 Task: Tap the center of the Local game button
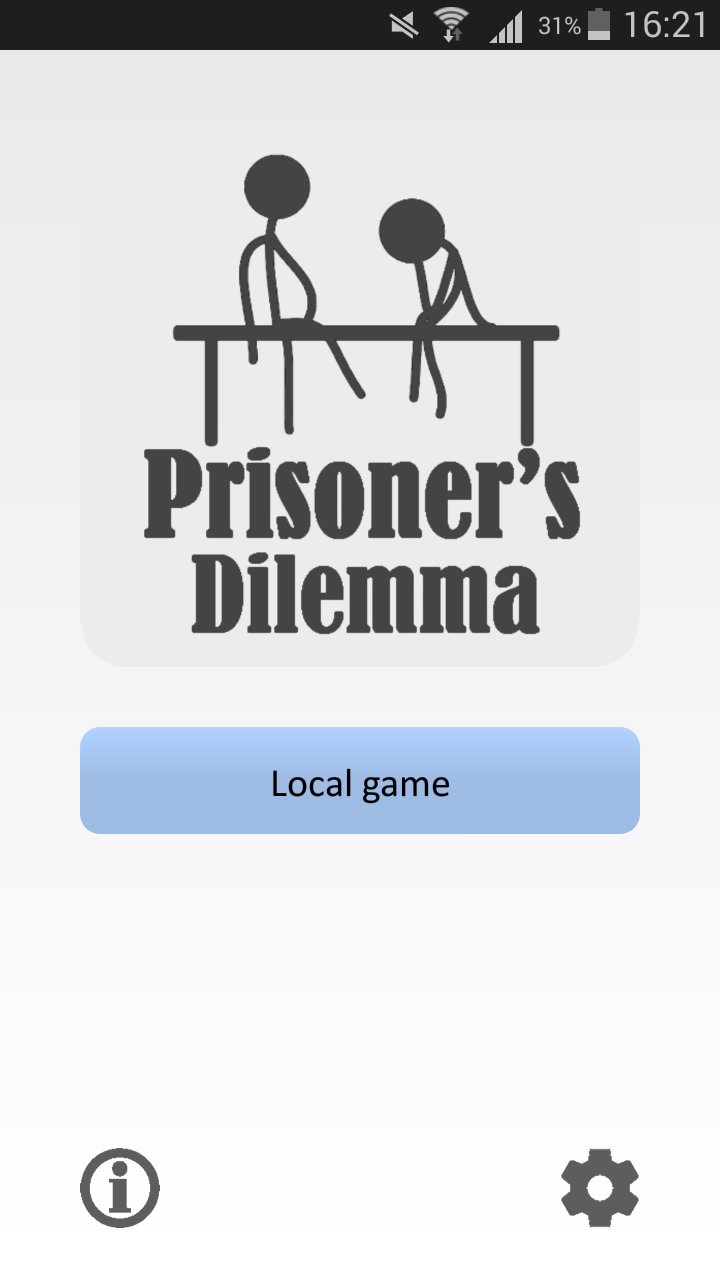coord(359,781)
